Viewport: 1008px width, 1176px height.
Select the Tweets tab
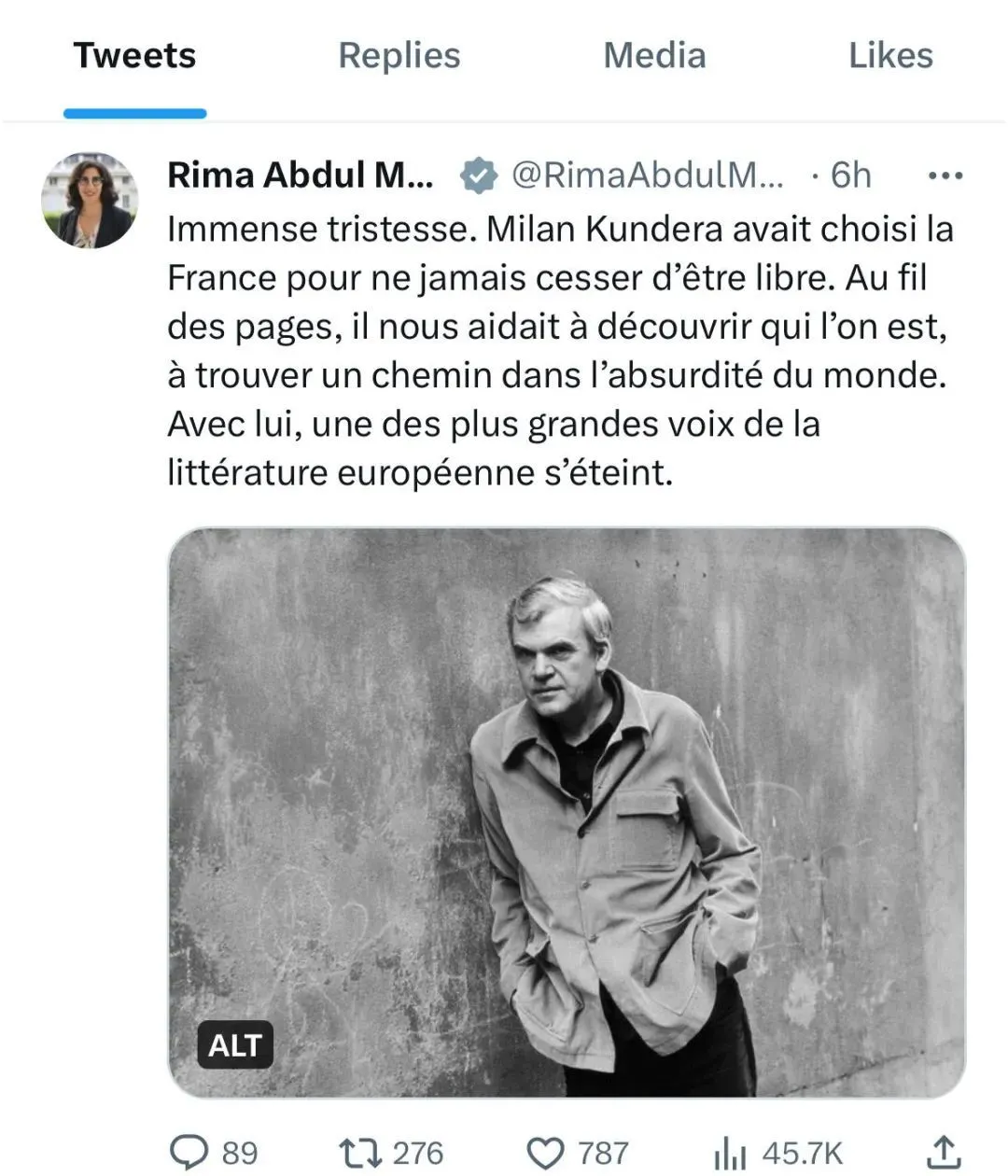coord(135,56)
